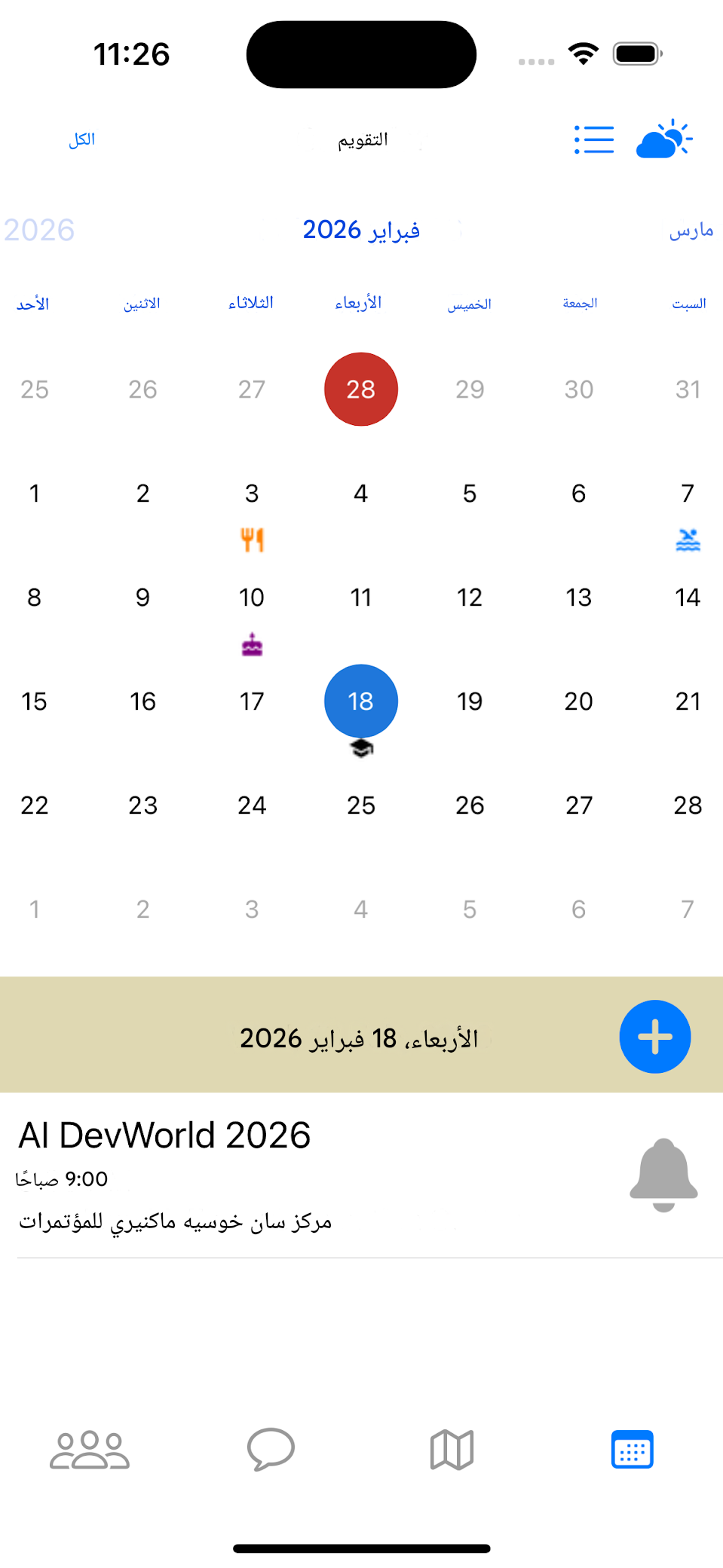Image resolution: width=723 pixels, height=1568 pixels.
Task: Select the blue highlighted day 18
Action: point(360,701)
